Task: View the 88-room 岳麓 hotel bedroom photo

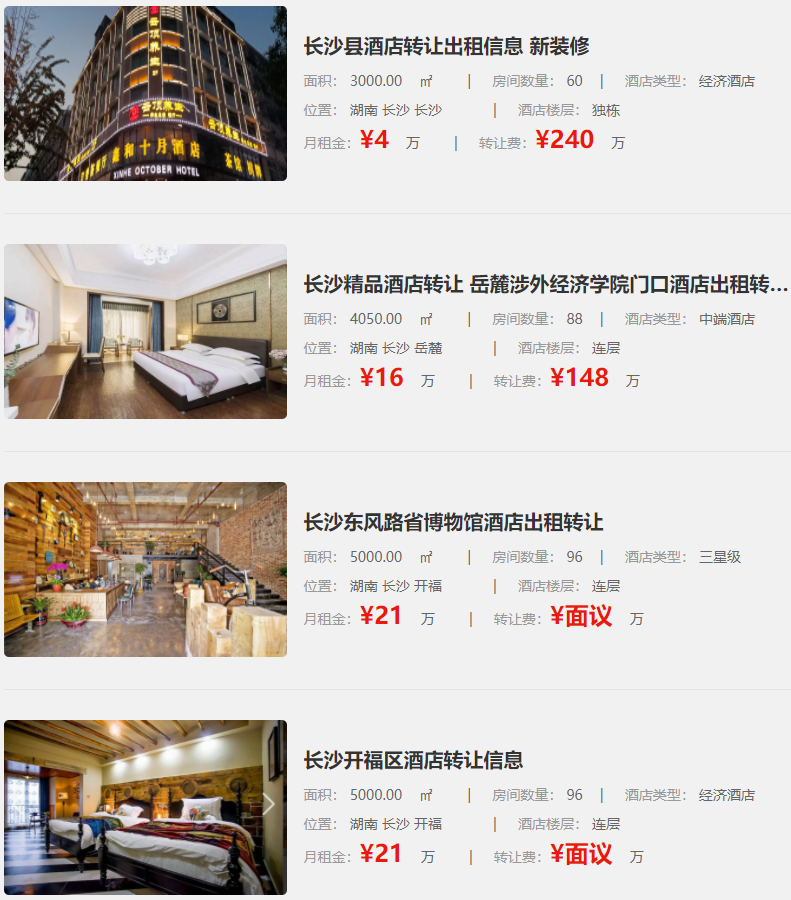Action: [145, 331]
